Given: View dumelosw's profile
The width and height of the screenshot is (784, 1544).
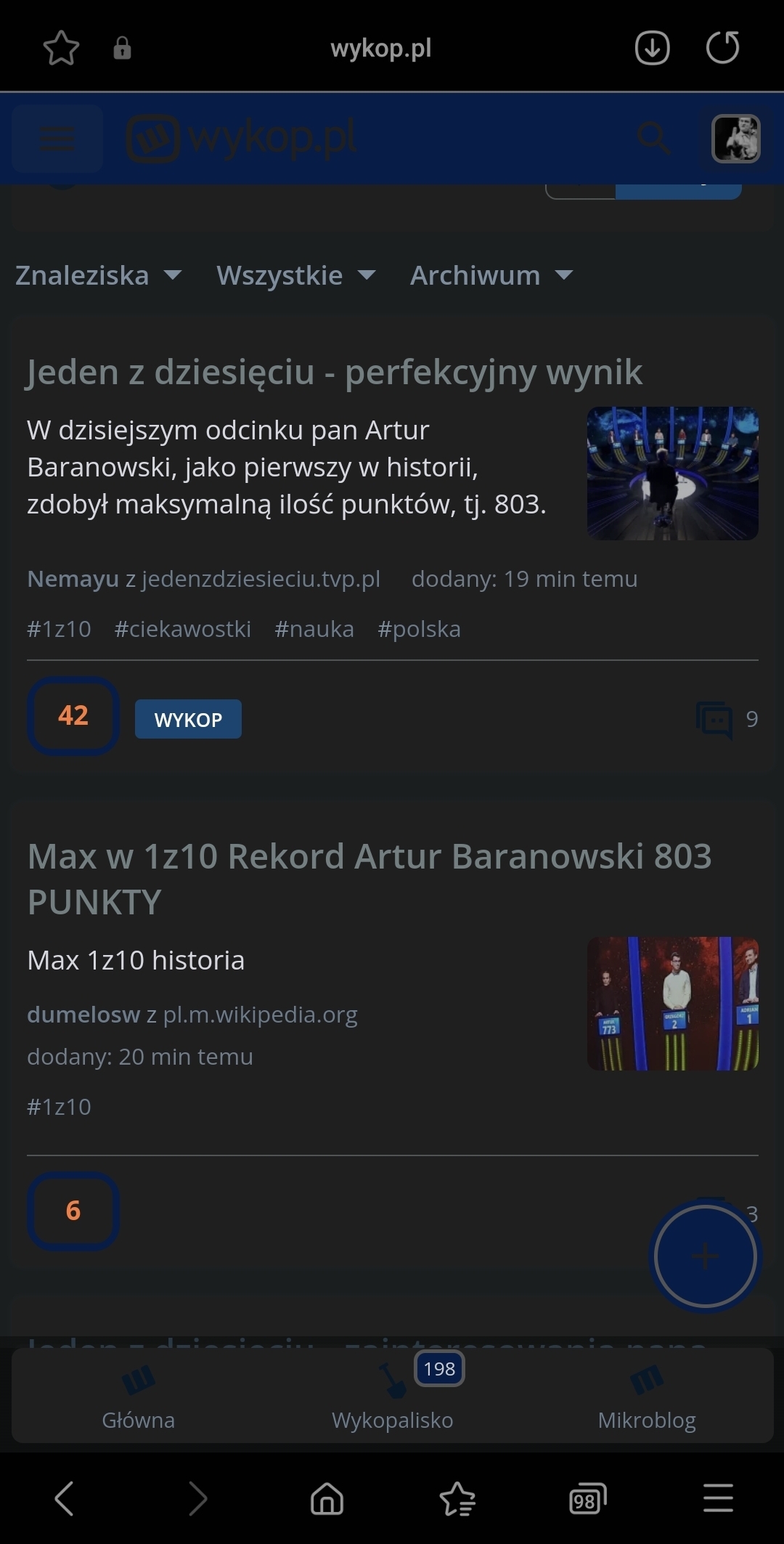Looking at the screenshot, I should click(x=83, y=1015).
